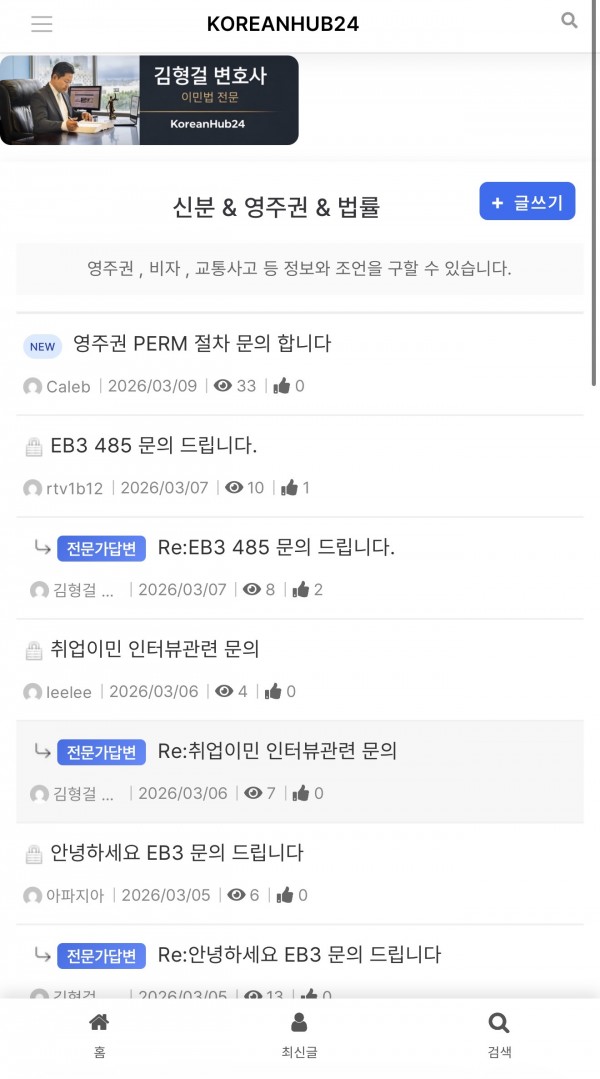Open the reply Re:취업이민 인터뷰관련 문의

(x=277, y=751)
